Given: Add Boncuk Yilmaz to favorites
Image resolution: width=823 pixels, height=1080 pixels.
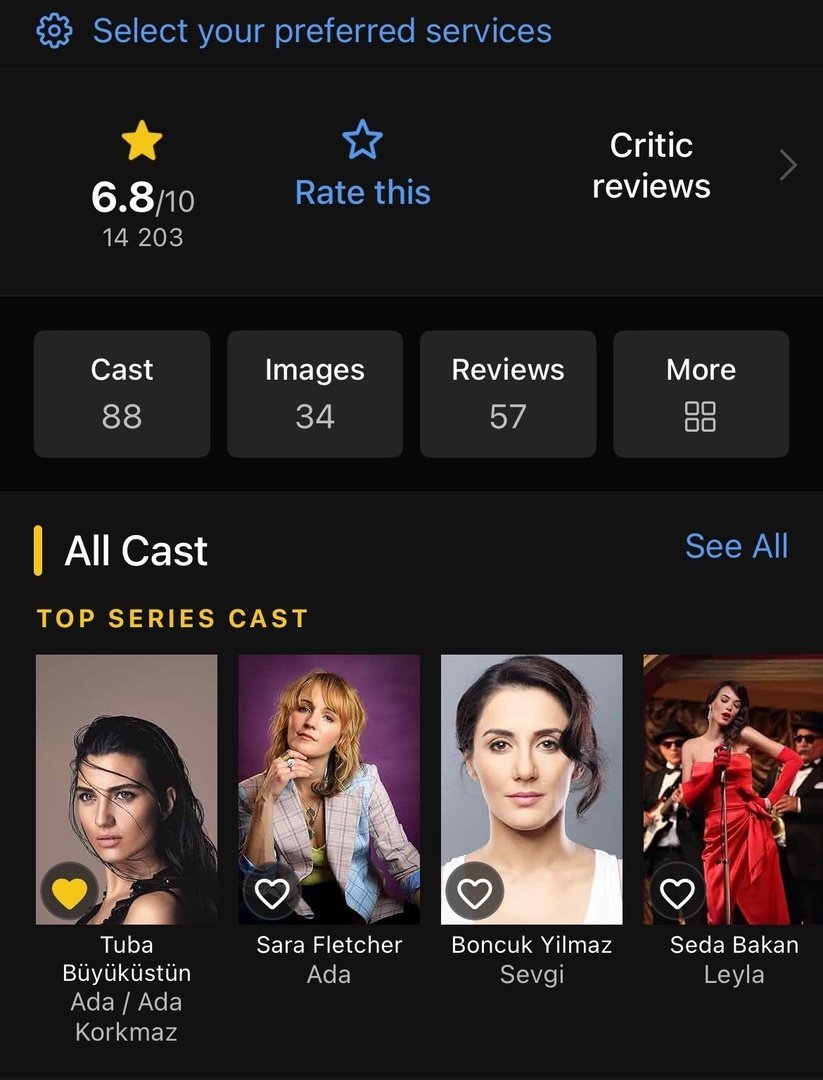Looking at the screenshot, I should tap(475, 891).
